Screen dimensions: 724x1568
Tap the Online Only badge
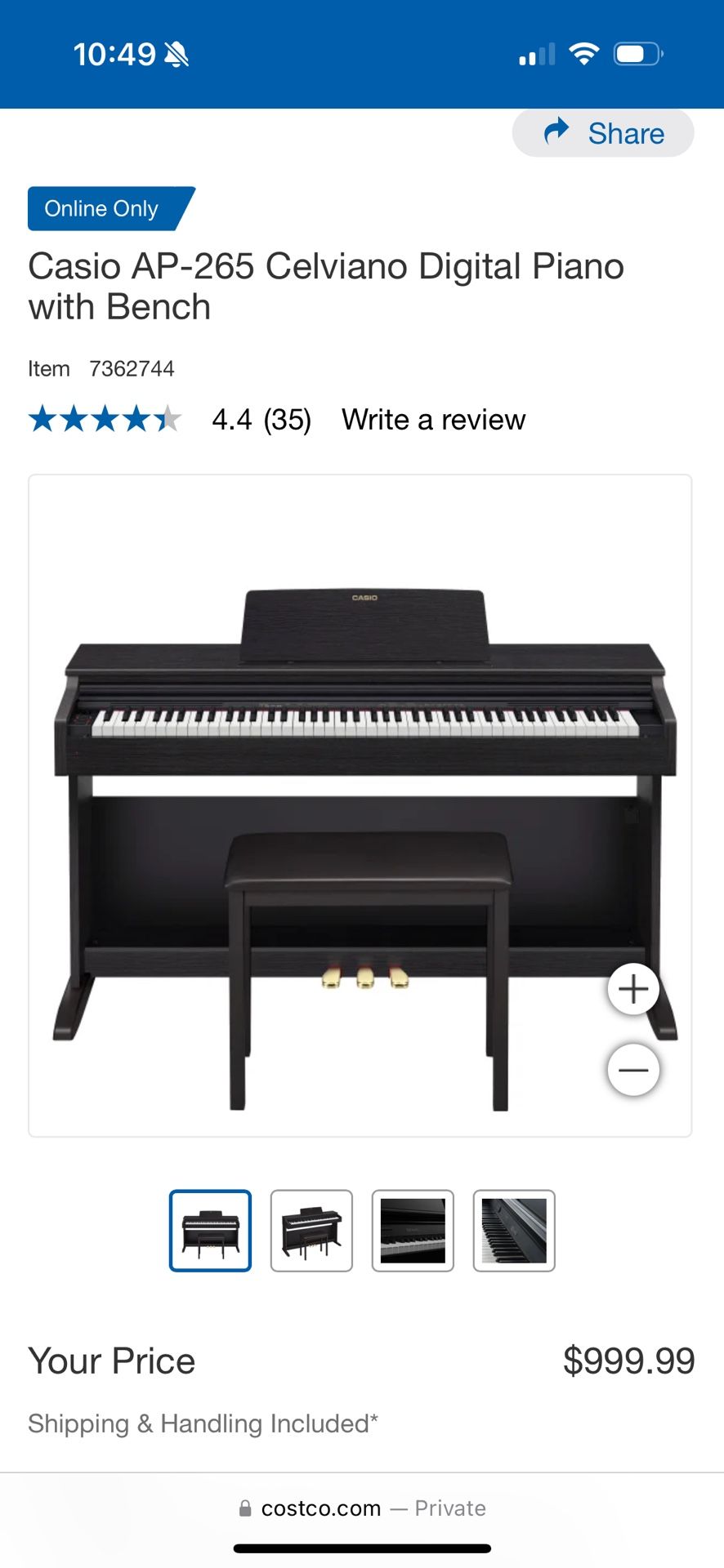[101, 209]
